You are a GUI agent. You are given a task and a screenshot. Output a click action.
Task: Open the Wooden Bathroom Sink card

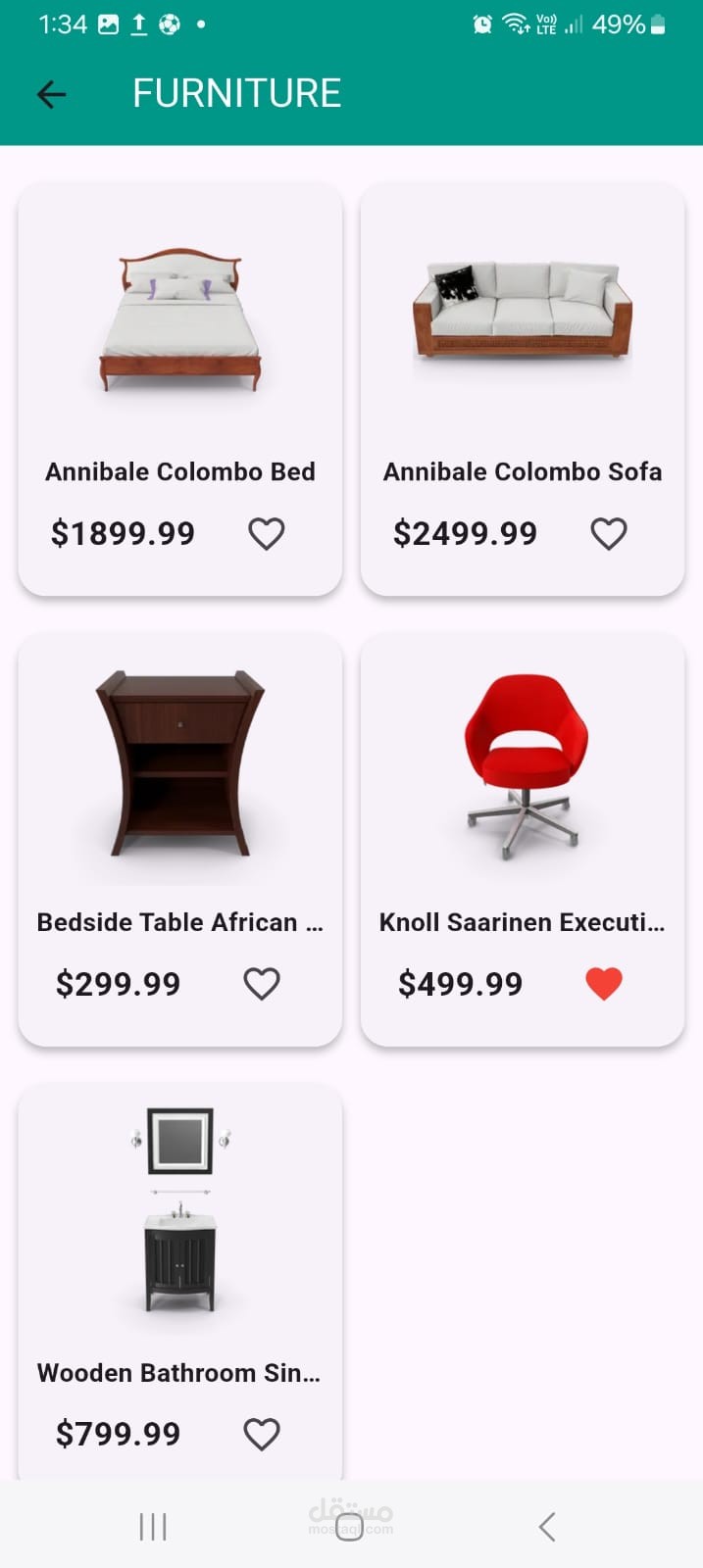point(180,1282)
